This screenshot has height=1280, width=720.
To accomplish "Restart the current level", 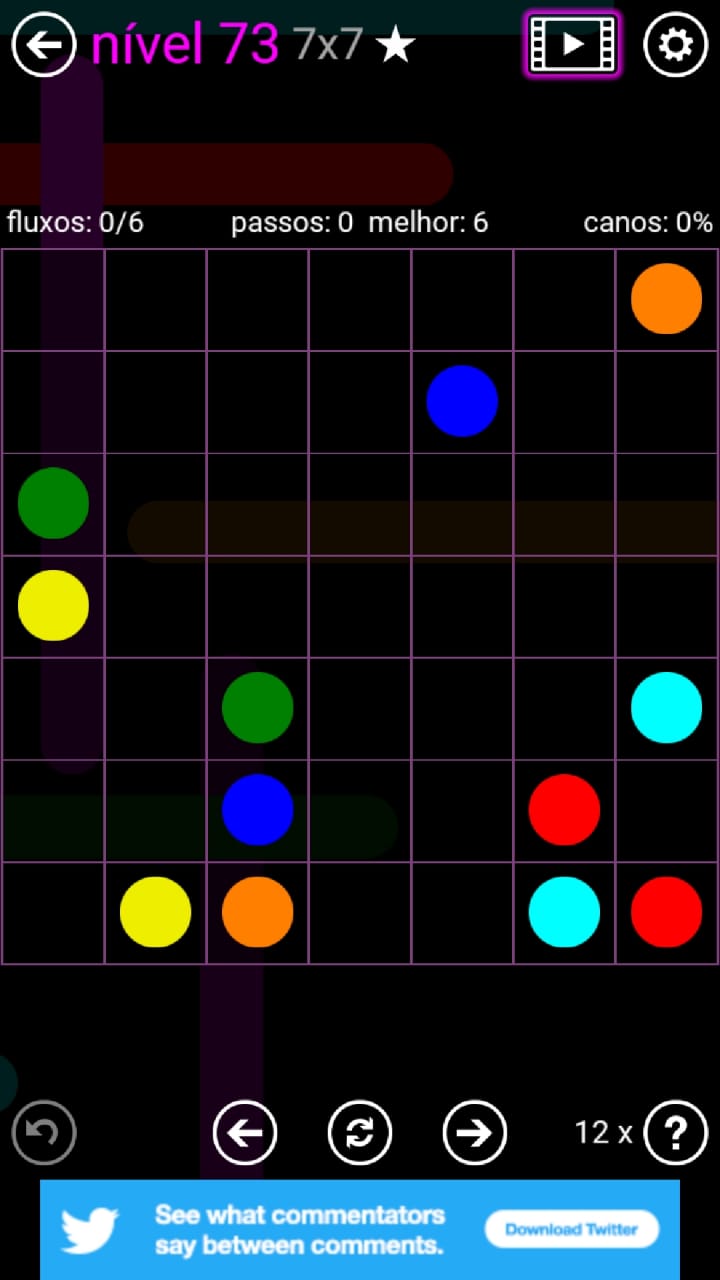I will click(x=360, y=1132).
